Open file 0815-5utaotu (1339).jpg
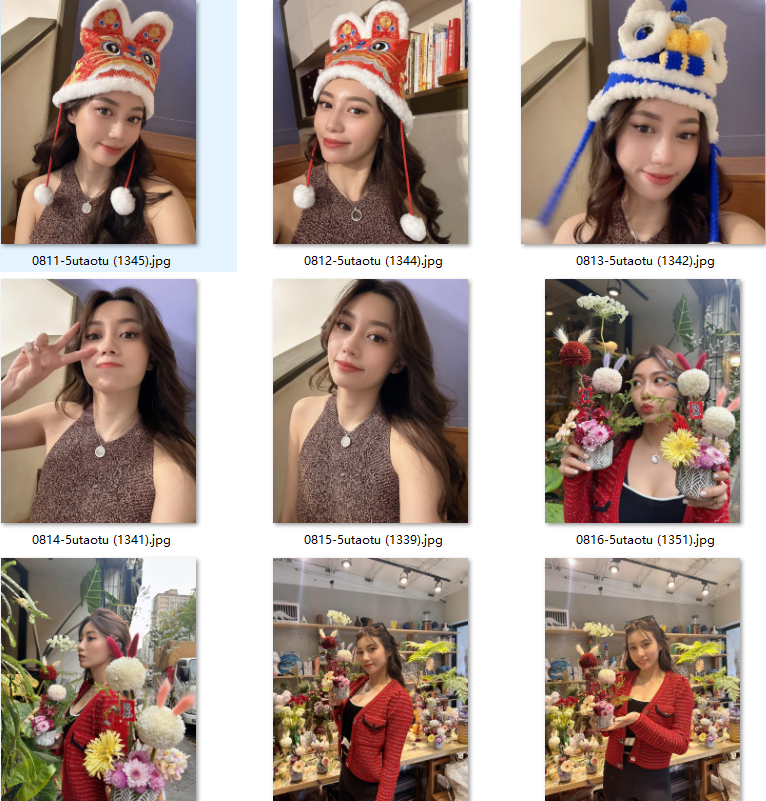The image size is (766, 801). [x=371, y=401]
